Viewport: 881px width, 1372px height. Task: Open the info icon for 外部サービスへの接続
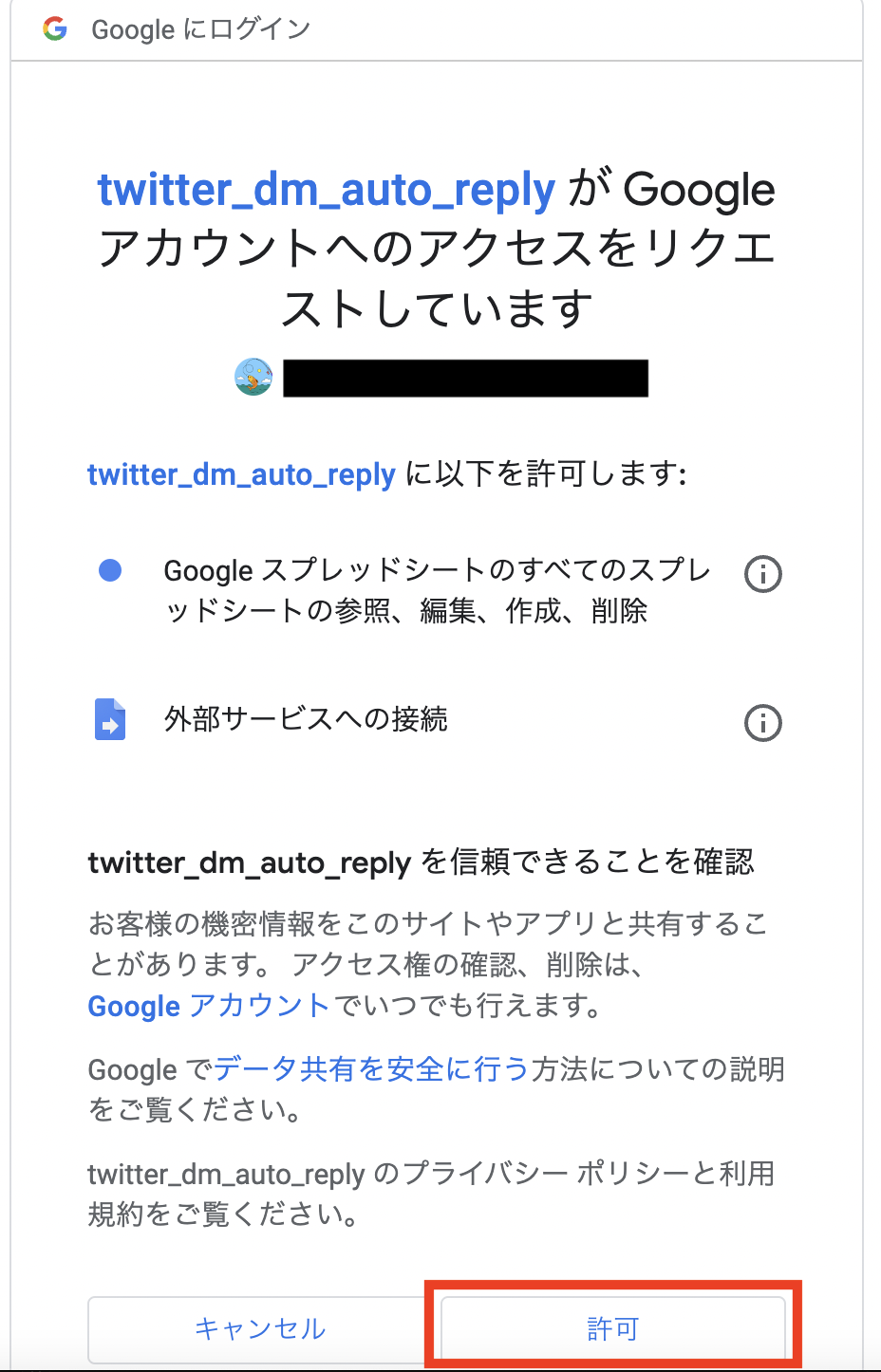tap(762, 723)
